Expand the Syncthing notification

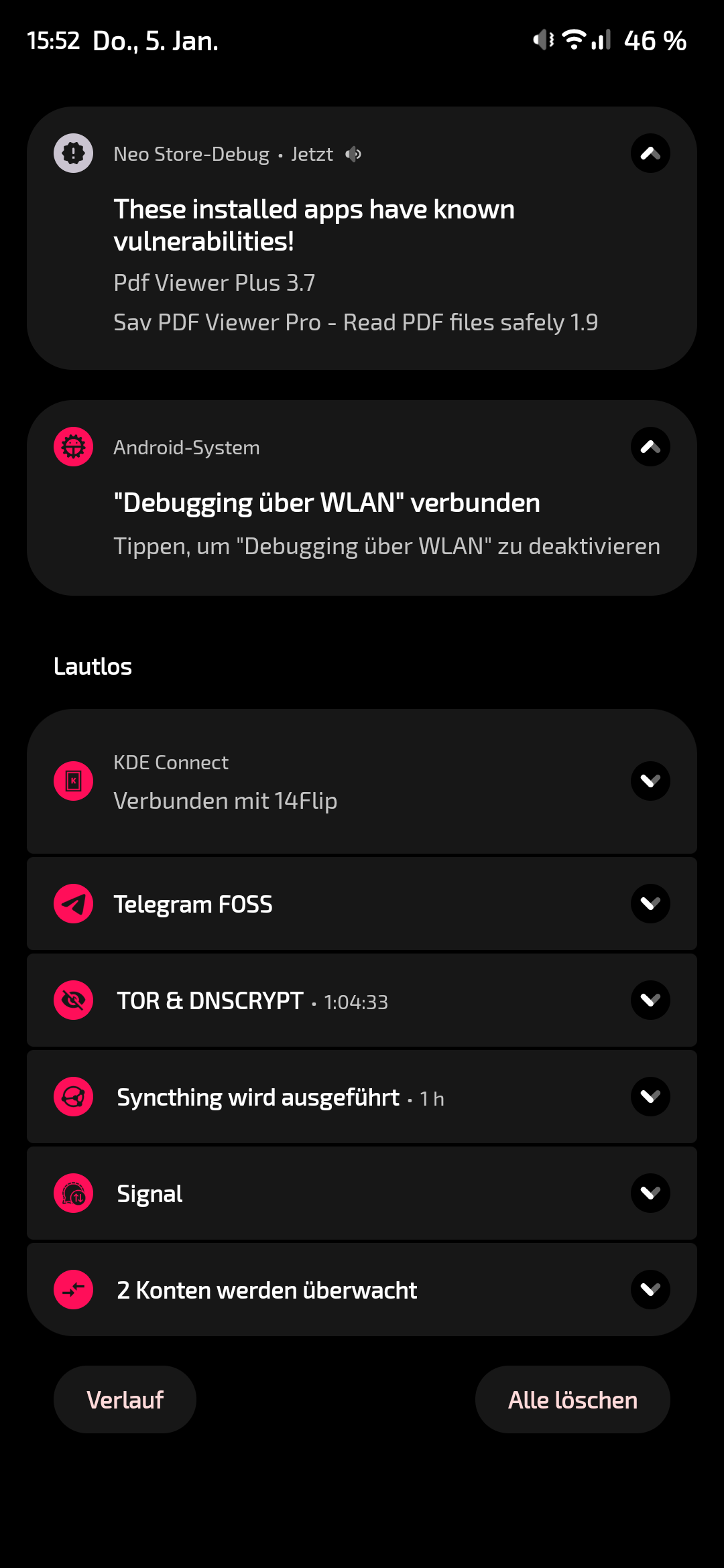(x=650, y=1097)
